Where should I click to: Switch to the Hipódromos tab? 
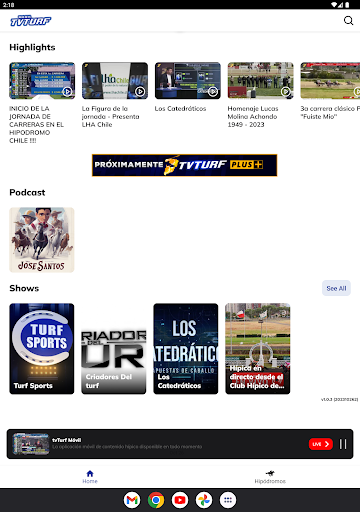[270, 477]
